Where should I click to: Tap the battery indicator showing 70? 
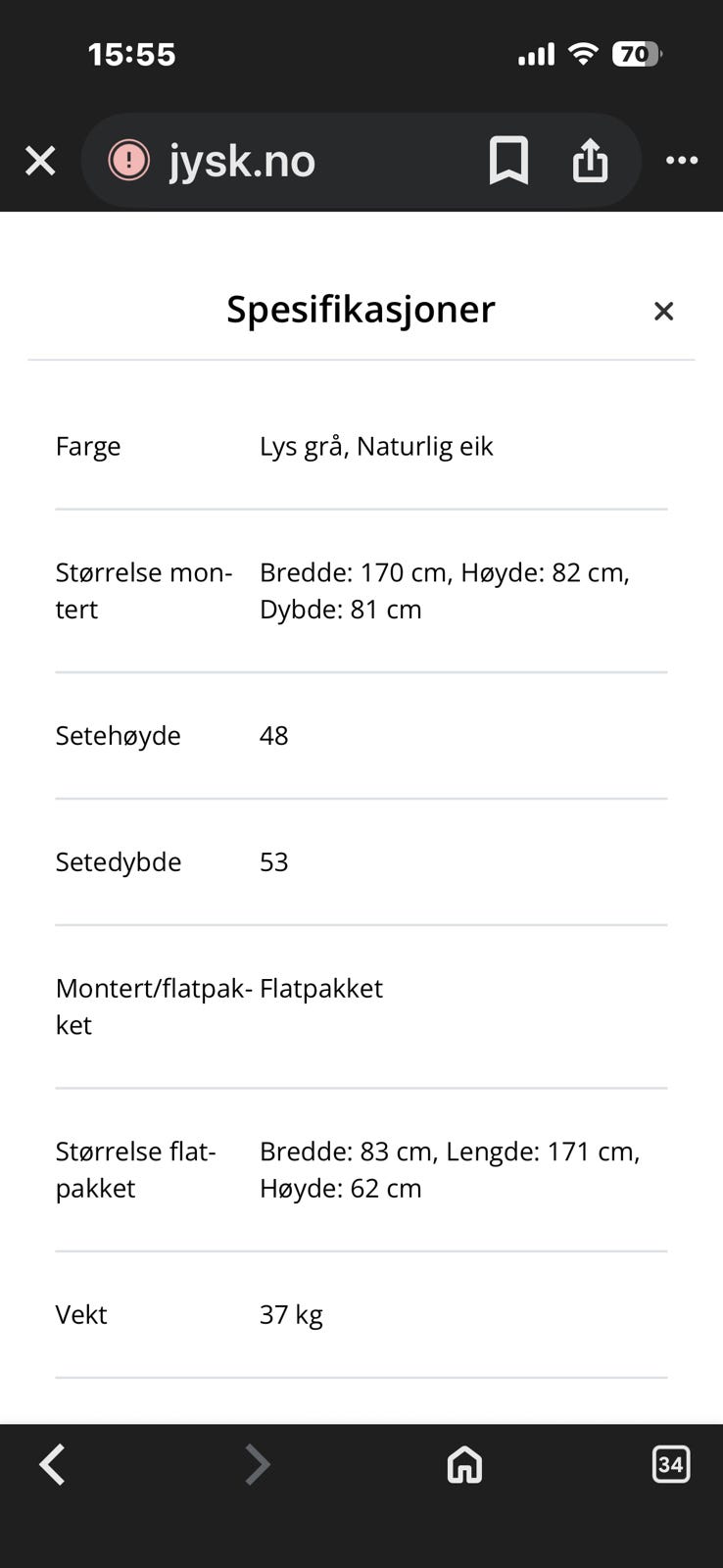(x=636, y=54)
